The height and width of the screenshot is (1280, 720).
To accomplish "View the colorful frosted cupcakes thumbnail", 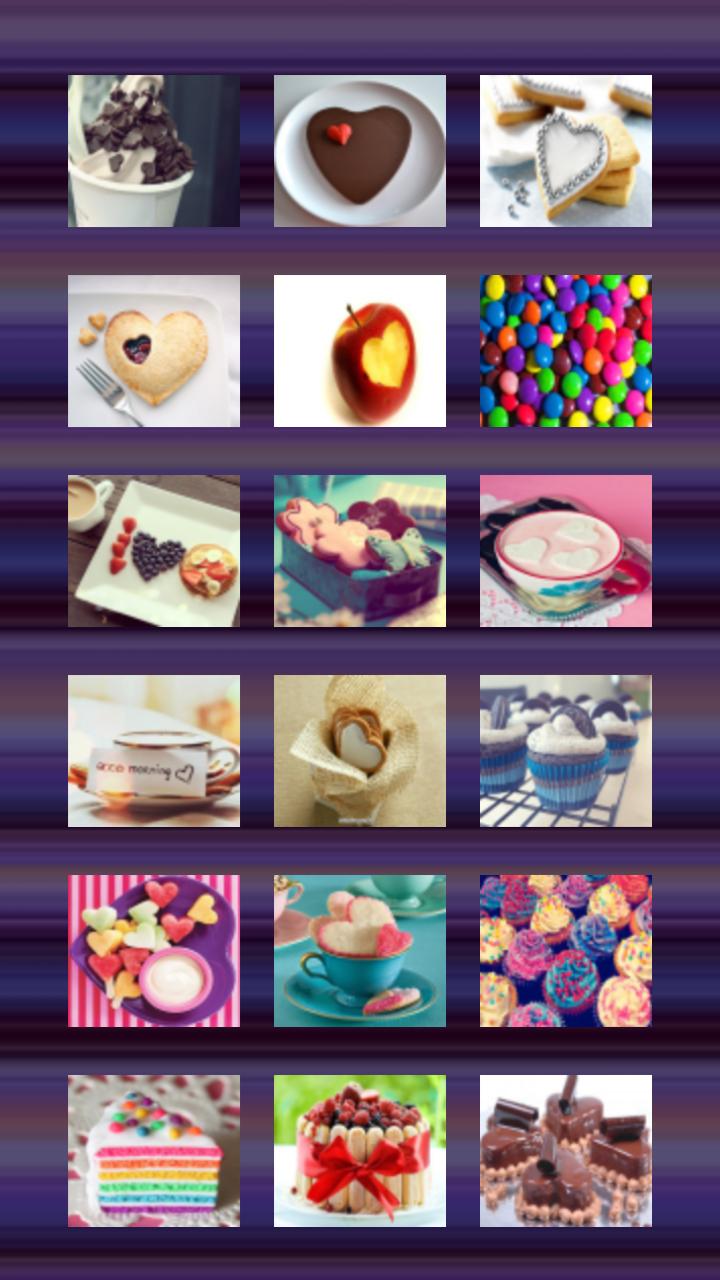I will pyautogui.click(x=566, y=950).
